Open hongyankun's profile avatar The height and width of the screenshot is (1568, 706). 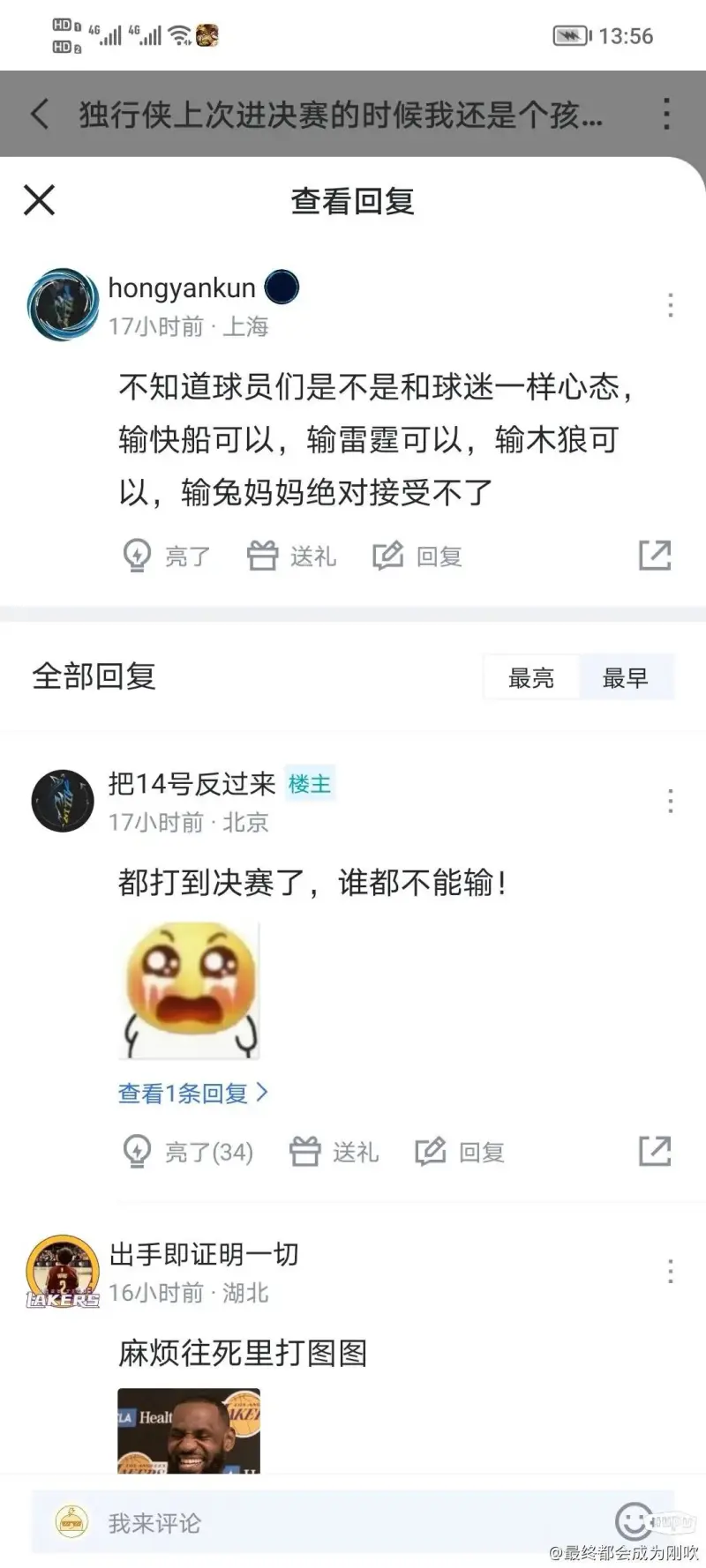[63, 305]
